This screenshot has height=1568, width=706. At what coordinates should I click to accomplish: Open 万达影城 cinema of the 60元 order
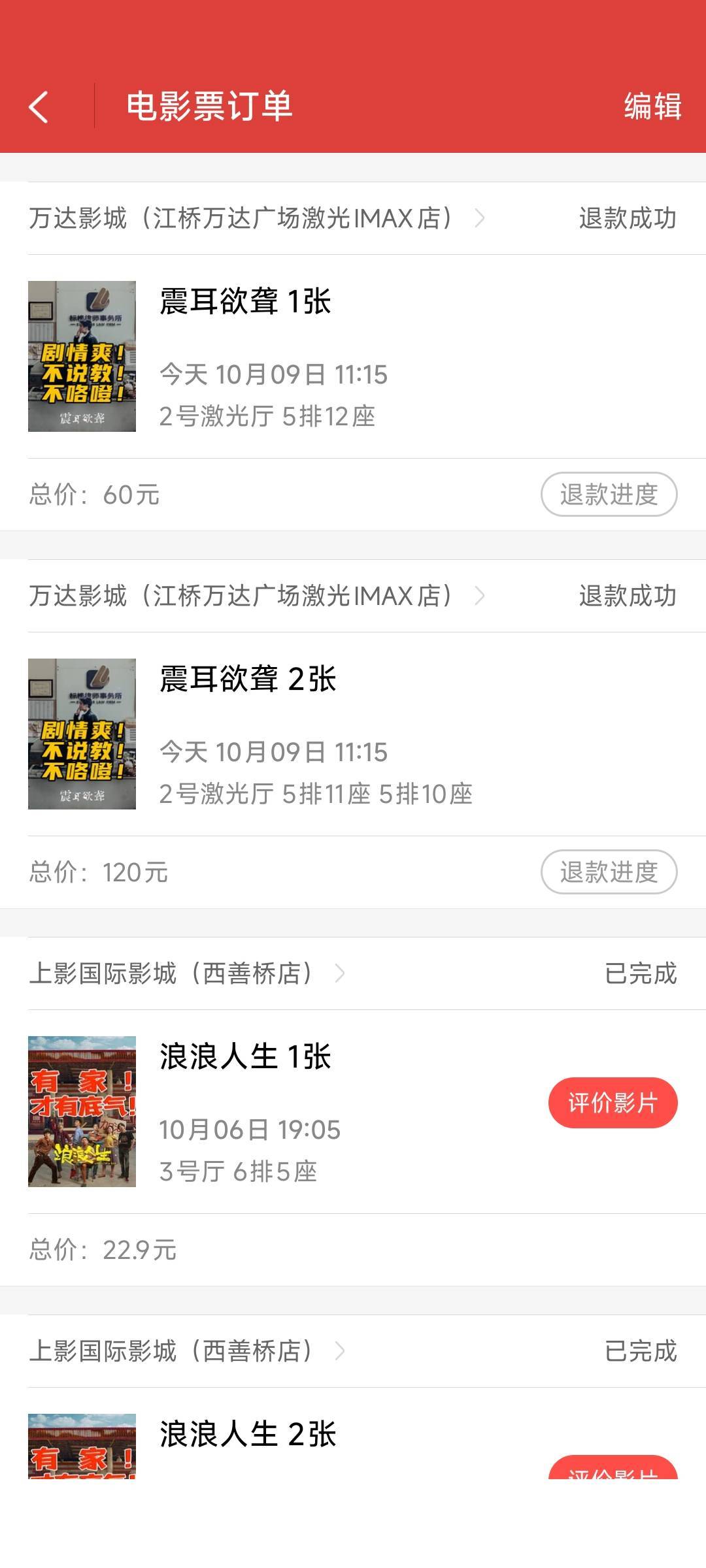[256, 218]
